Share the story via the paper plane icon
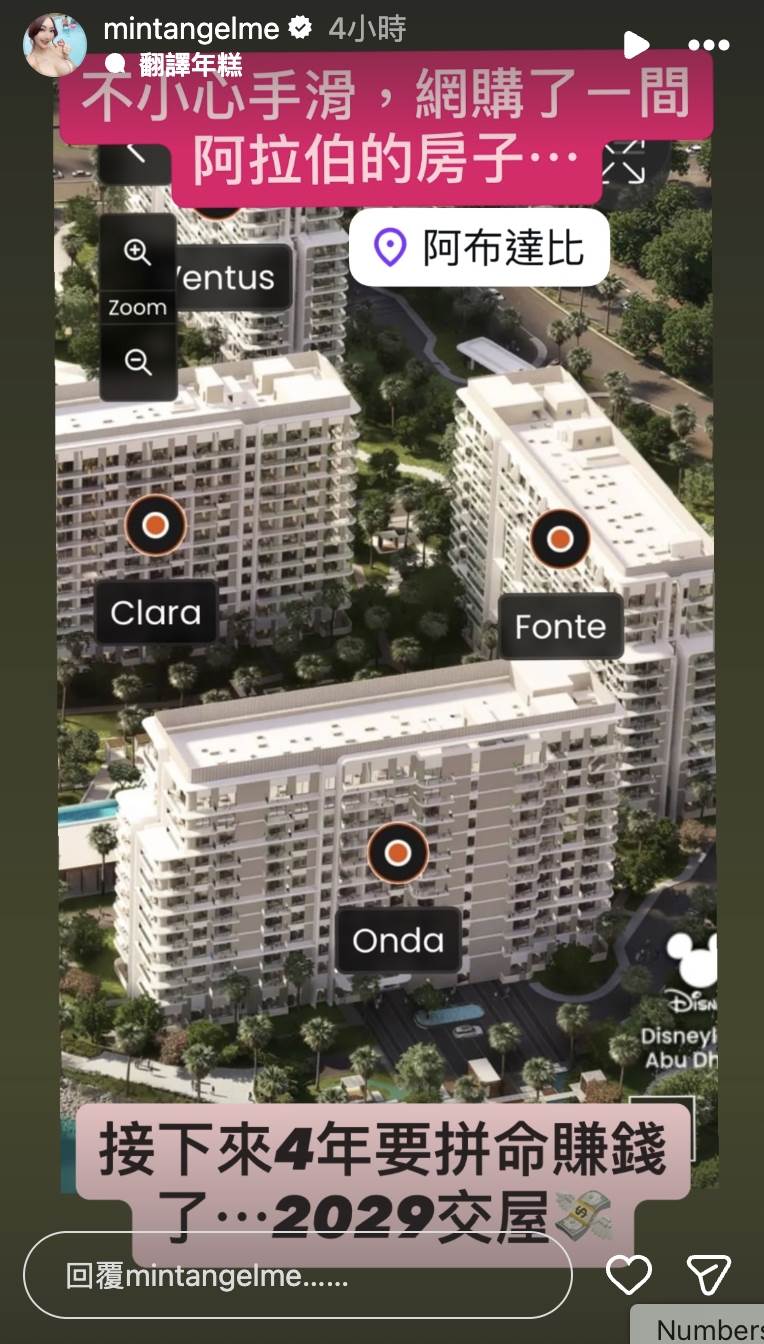 [710, 1275]
